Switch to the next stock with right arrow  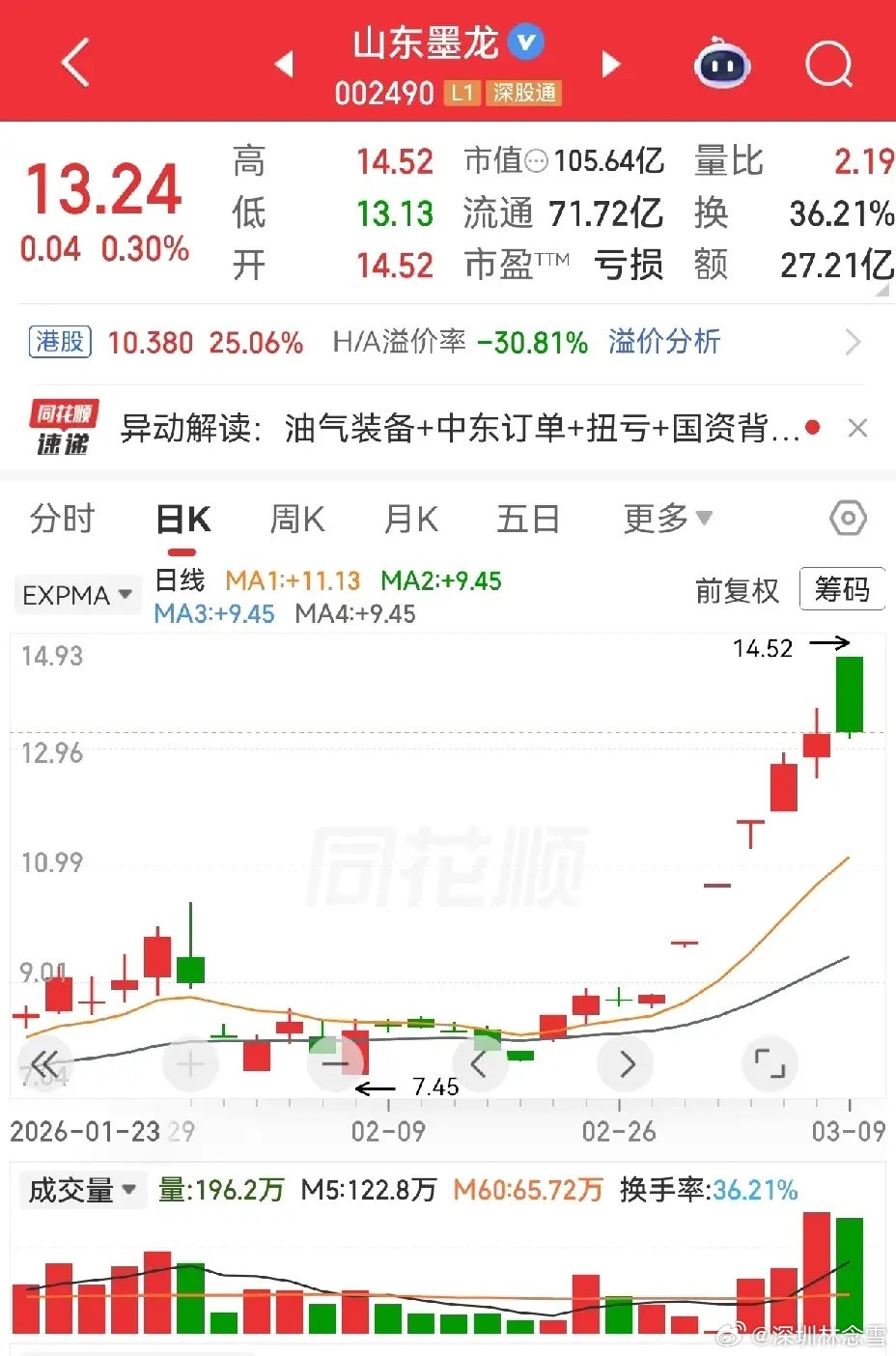point(610,63)
